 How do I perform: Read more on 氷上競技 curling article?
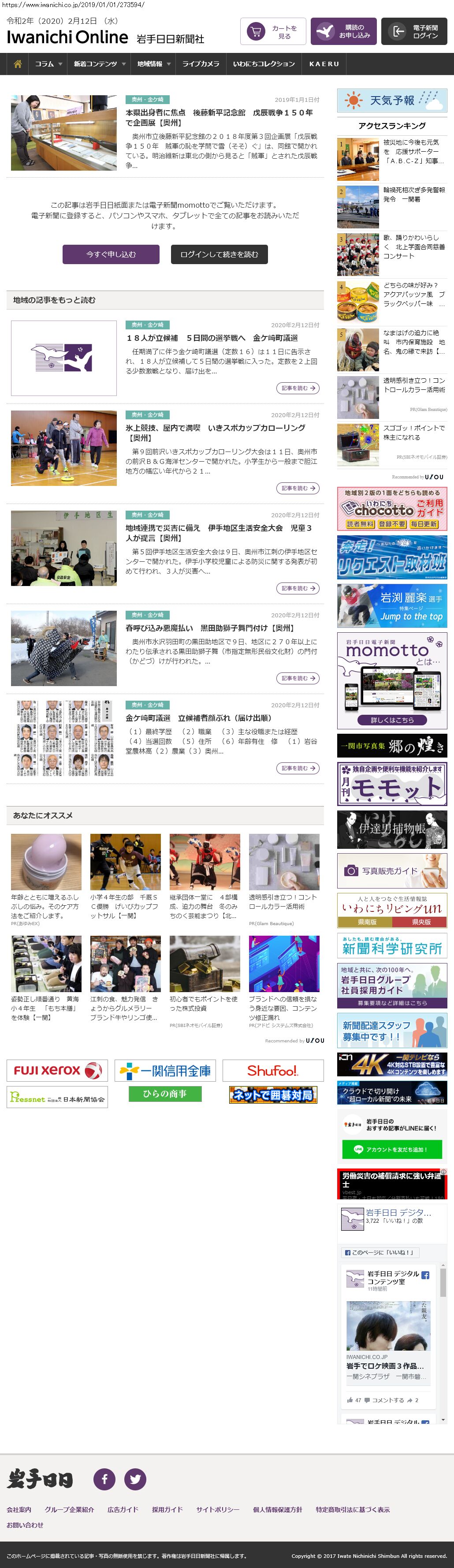click(298, 488)
